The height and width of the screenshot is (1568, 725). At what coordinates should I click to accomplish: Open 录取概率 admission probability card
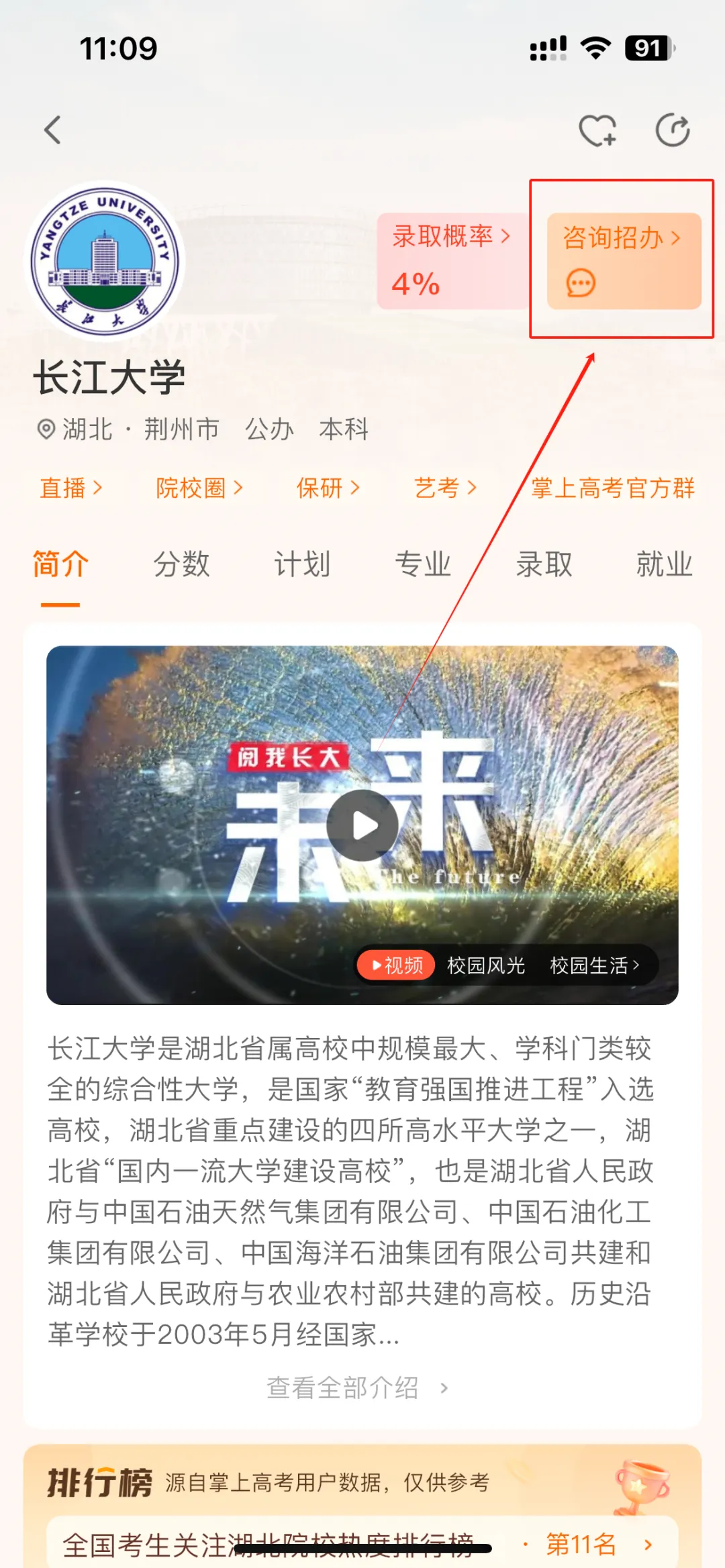coord(452,261)
